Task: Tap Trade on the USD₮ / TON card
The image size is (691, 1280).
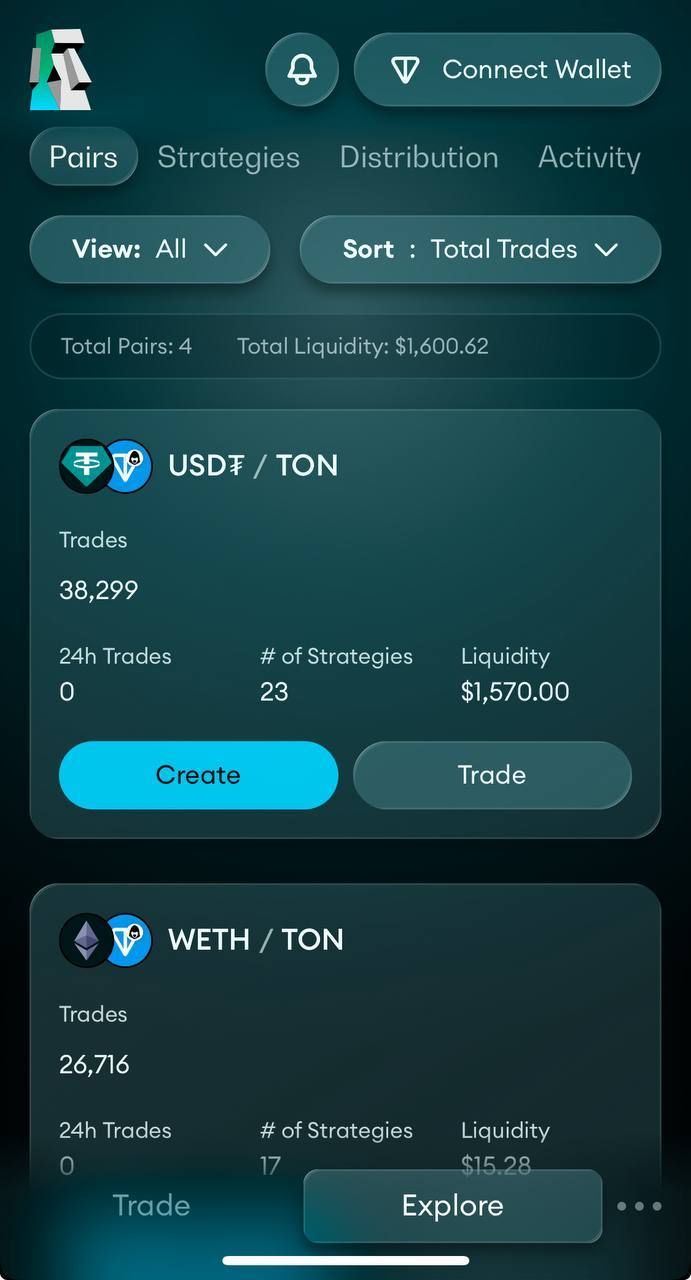Action: [492, 775]
